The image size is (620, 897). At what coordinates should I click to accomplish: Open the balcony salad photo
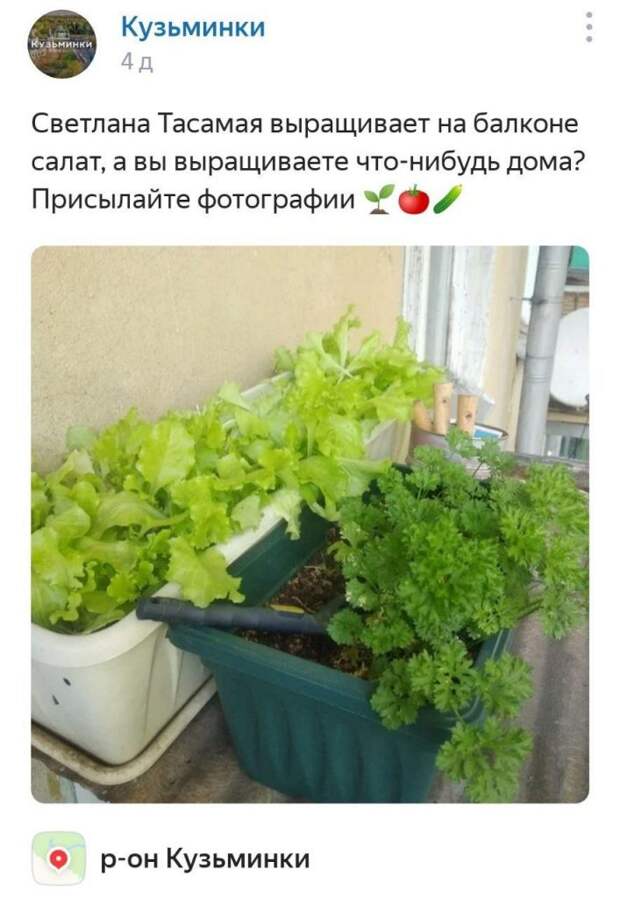pos(310,524)
